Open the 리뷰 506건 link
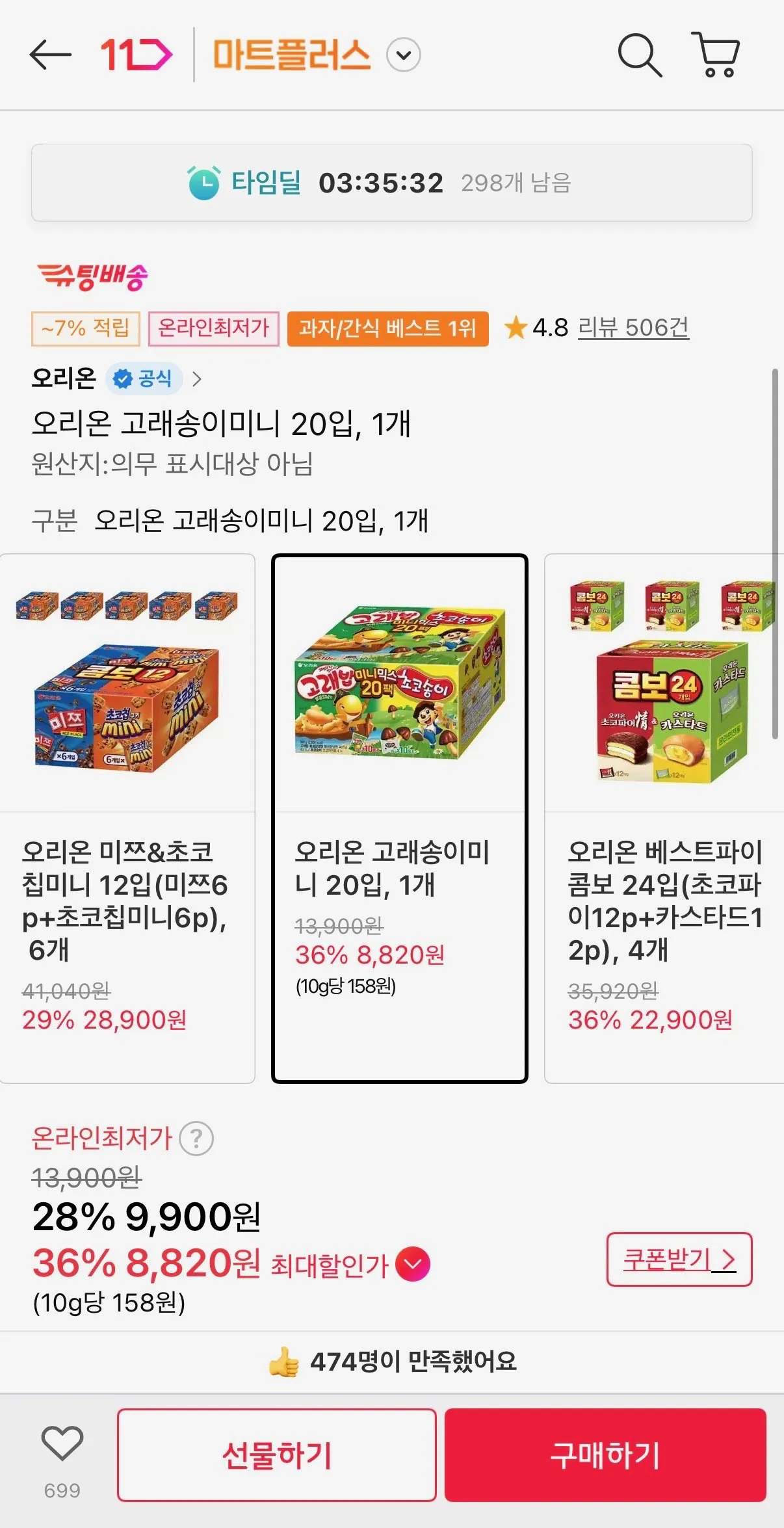Image resolution: width=784 pixels, height=1528 pixels. (x=633, y=328)
